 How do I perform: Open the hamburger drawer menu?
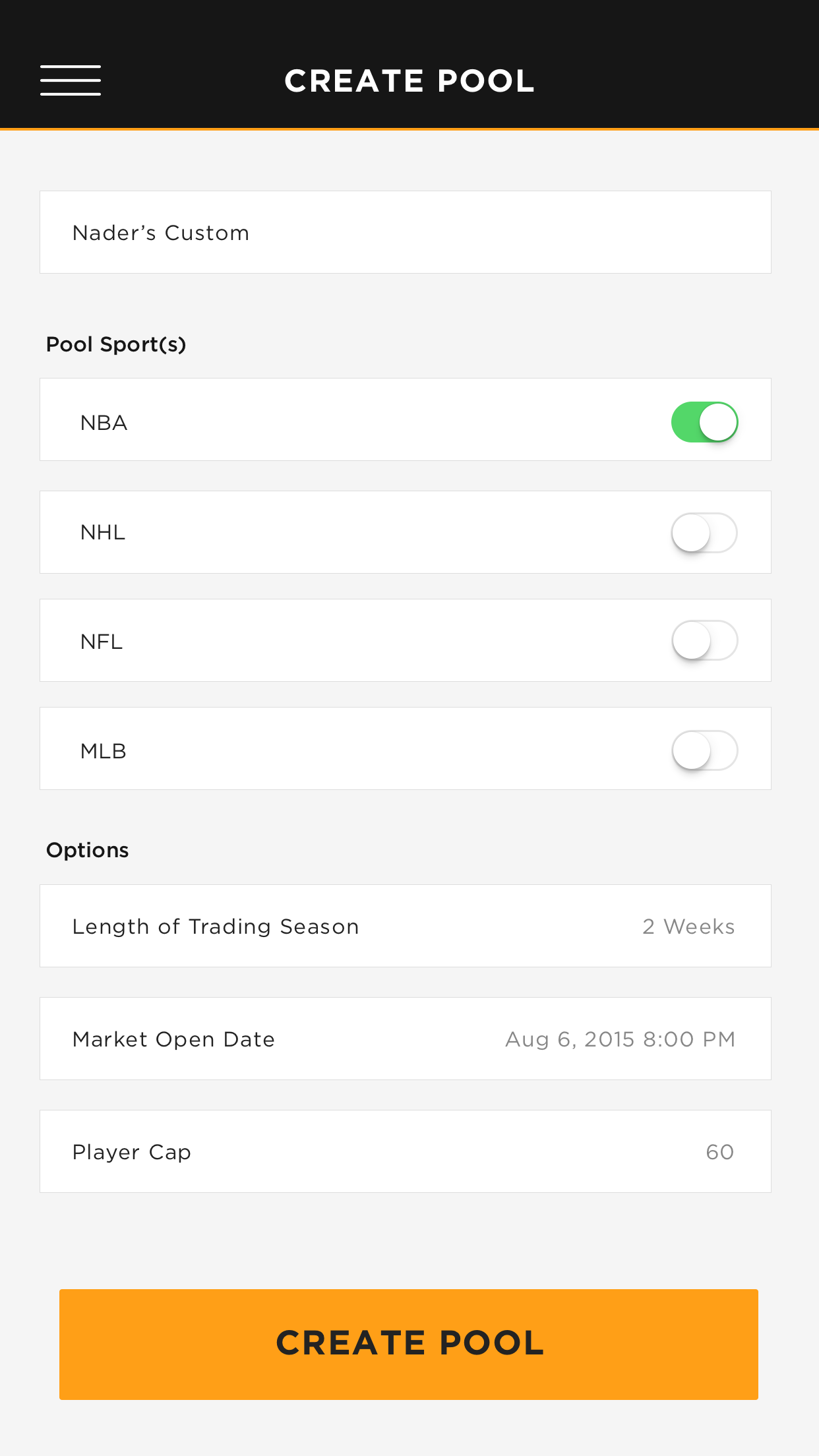[x=71, y=80]
